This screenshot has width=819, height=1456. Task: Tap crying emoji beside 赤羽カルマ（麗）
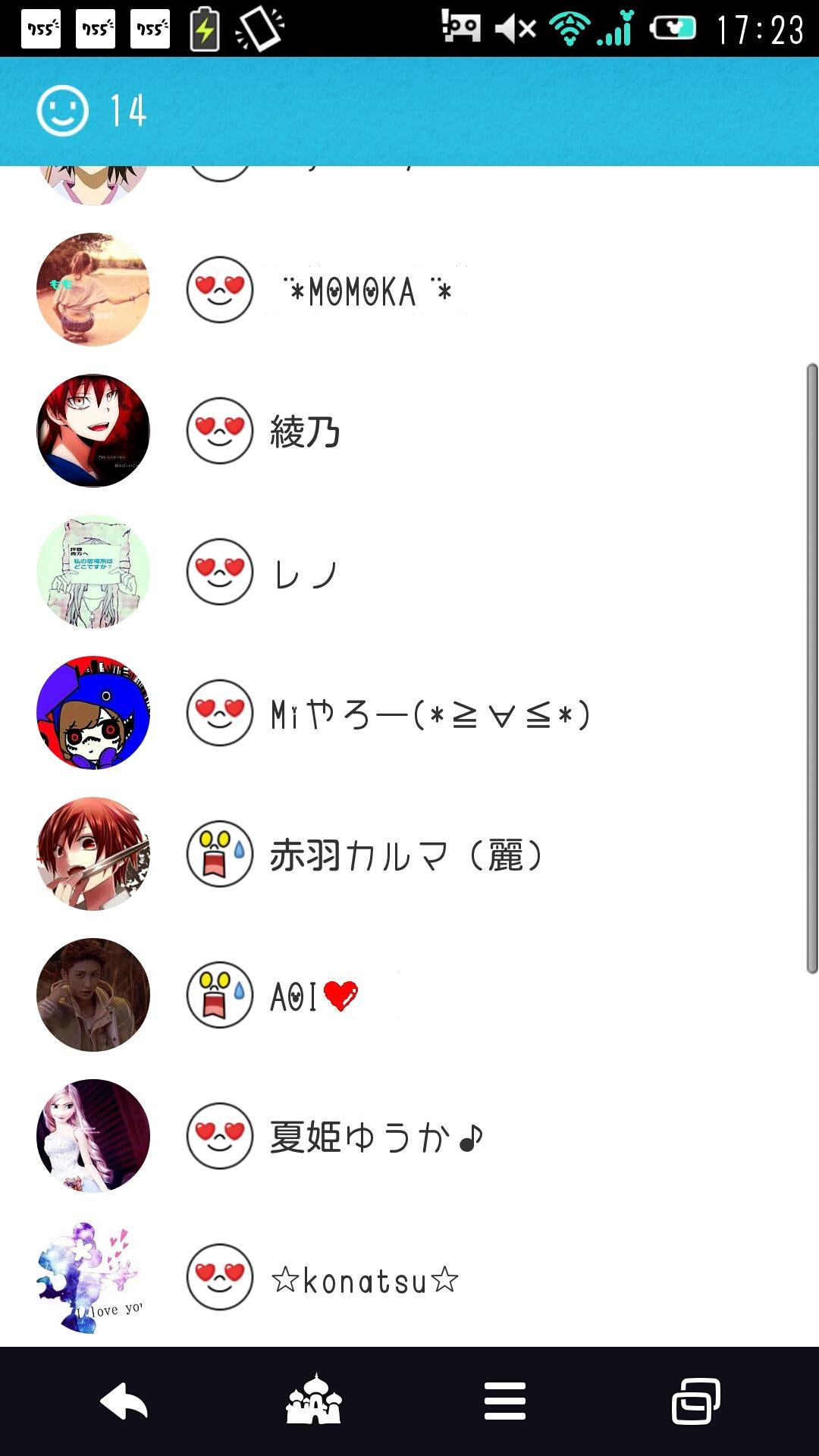click(219, 855)
